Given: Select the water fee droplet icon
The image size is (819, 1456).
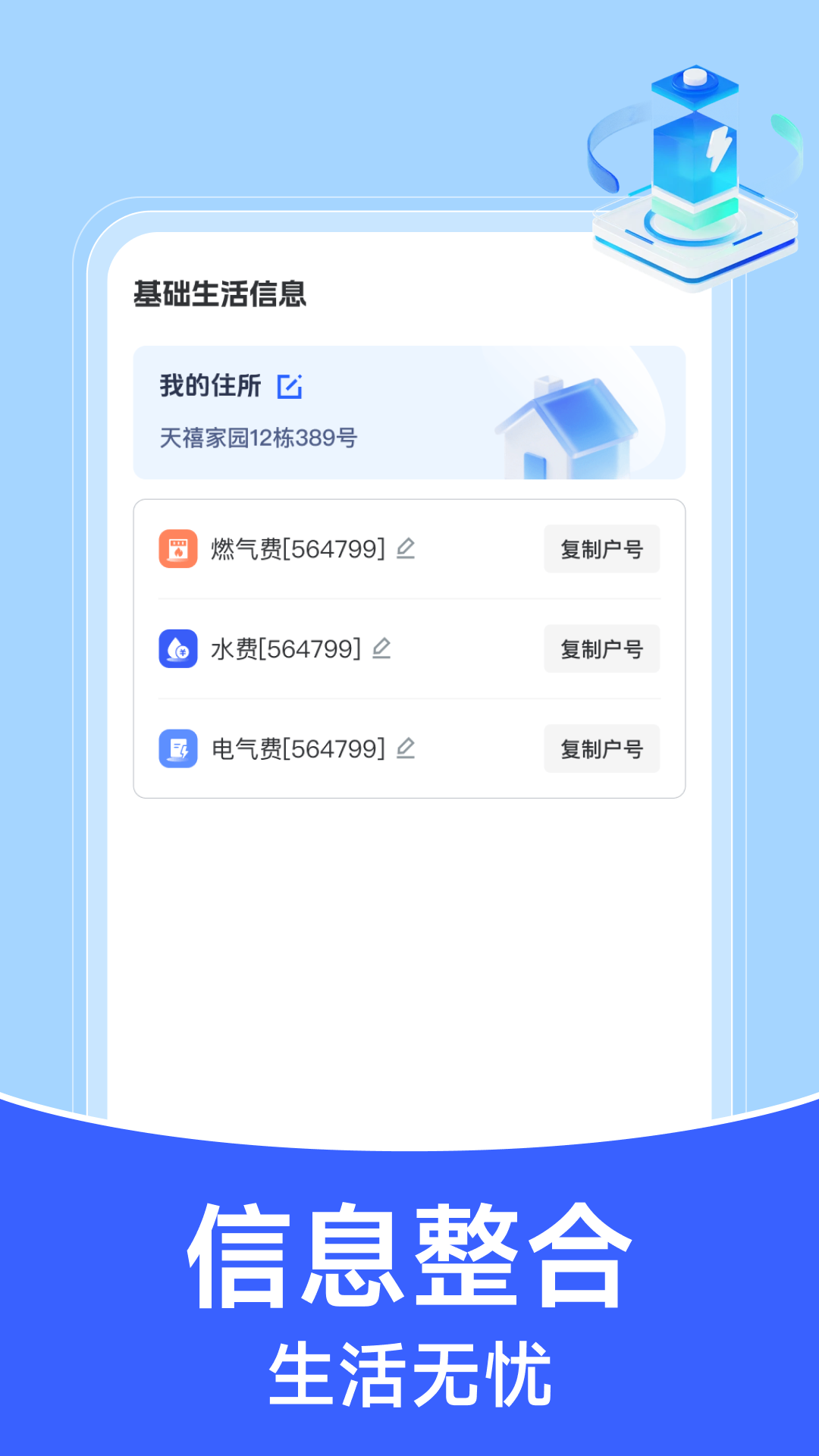Looking at the screenshot, I should 178,649.
